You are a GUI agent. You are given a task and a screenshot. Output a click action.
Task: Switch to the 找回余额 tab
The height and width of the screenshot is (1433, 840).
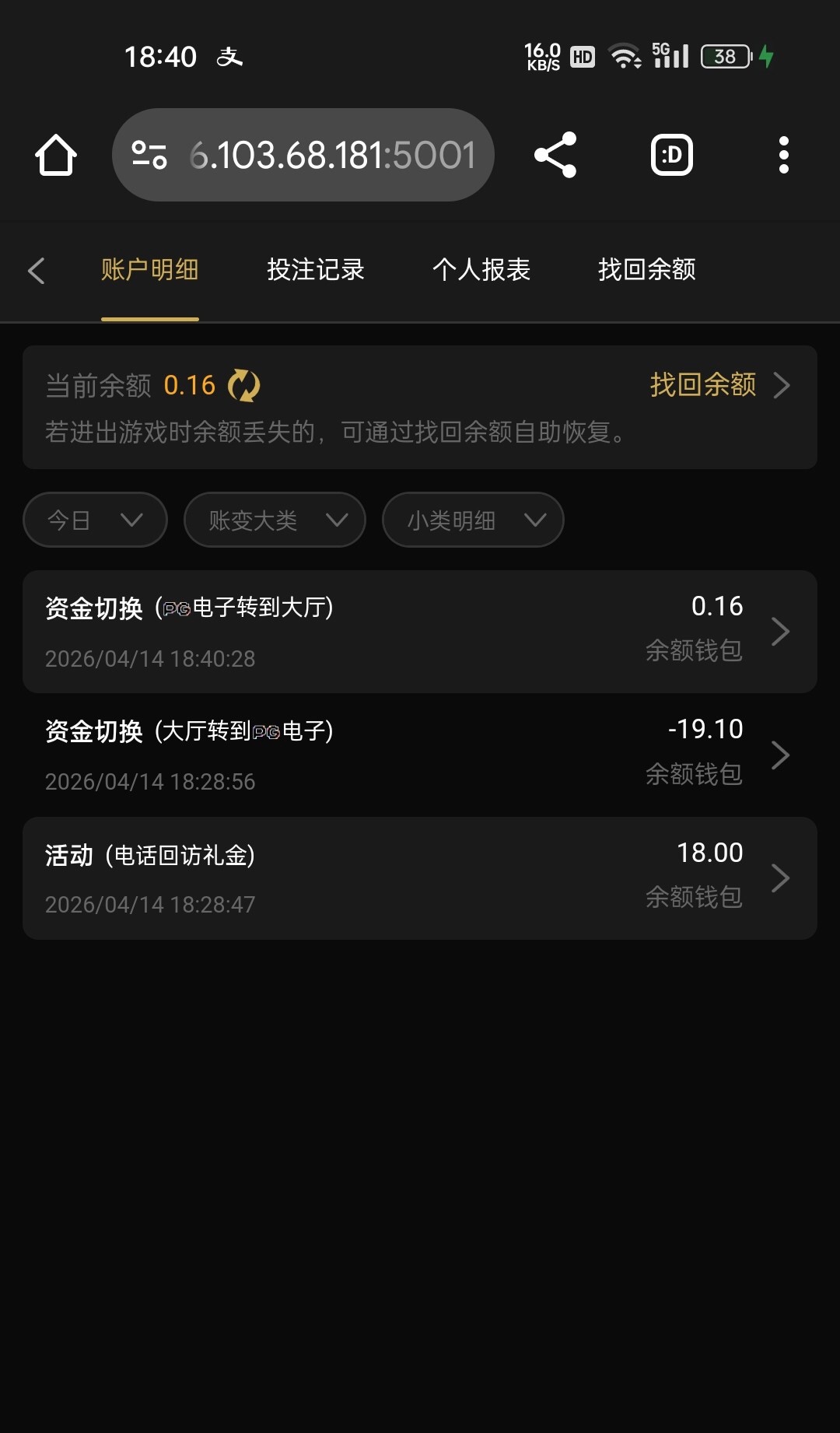(646, 270)
